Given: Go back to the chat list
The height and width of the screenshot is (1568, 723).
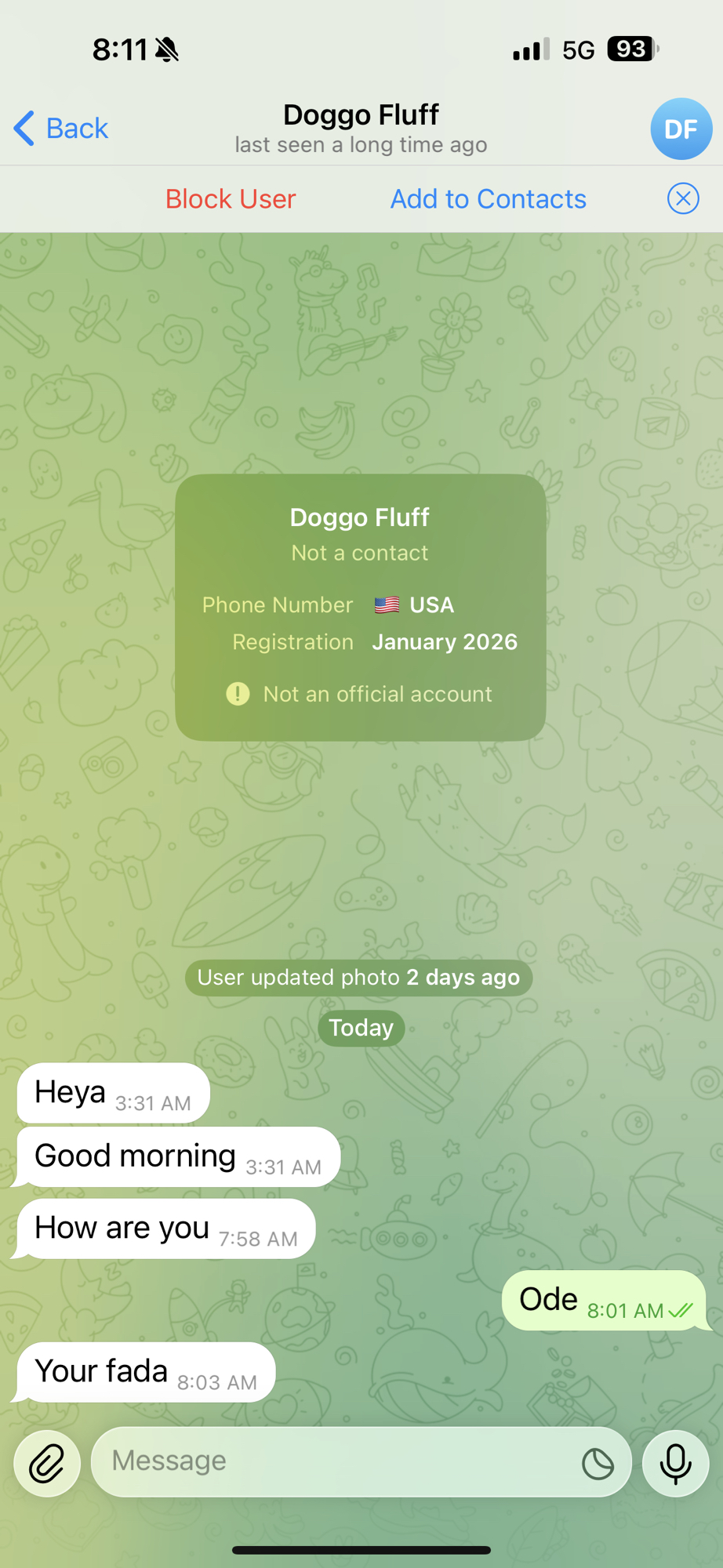Looking at the screenshot, I should [x=61, y=128].
